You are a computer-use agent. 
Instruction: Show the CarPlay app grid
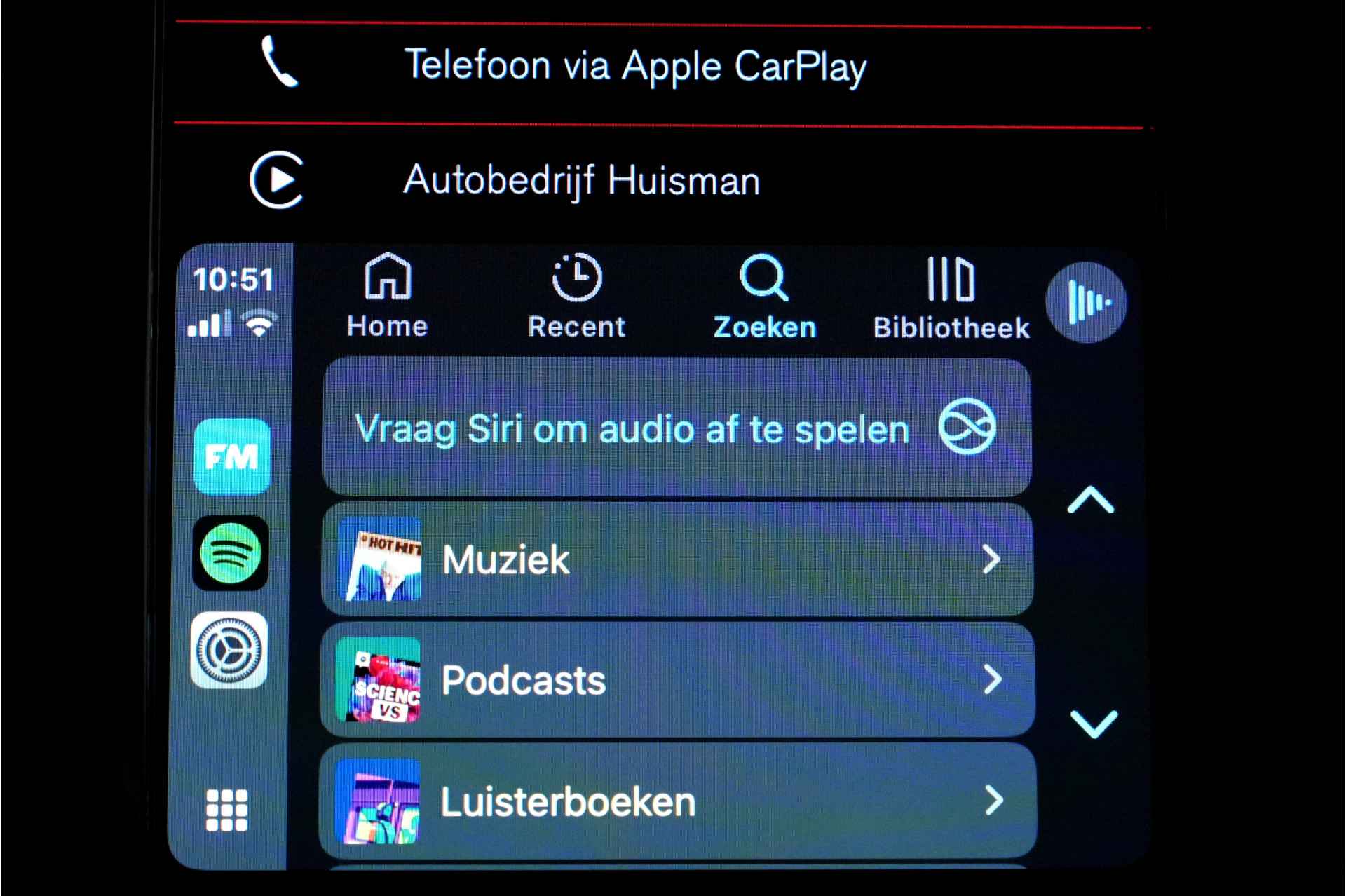click(226, 810)
